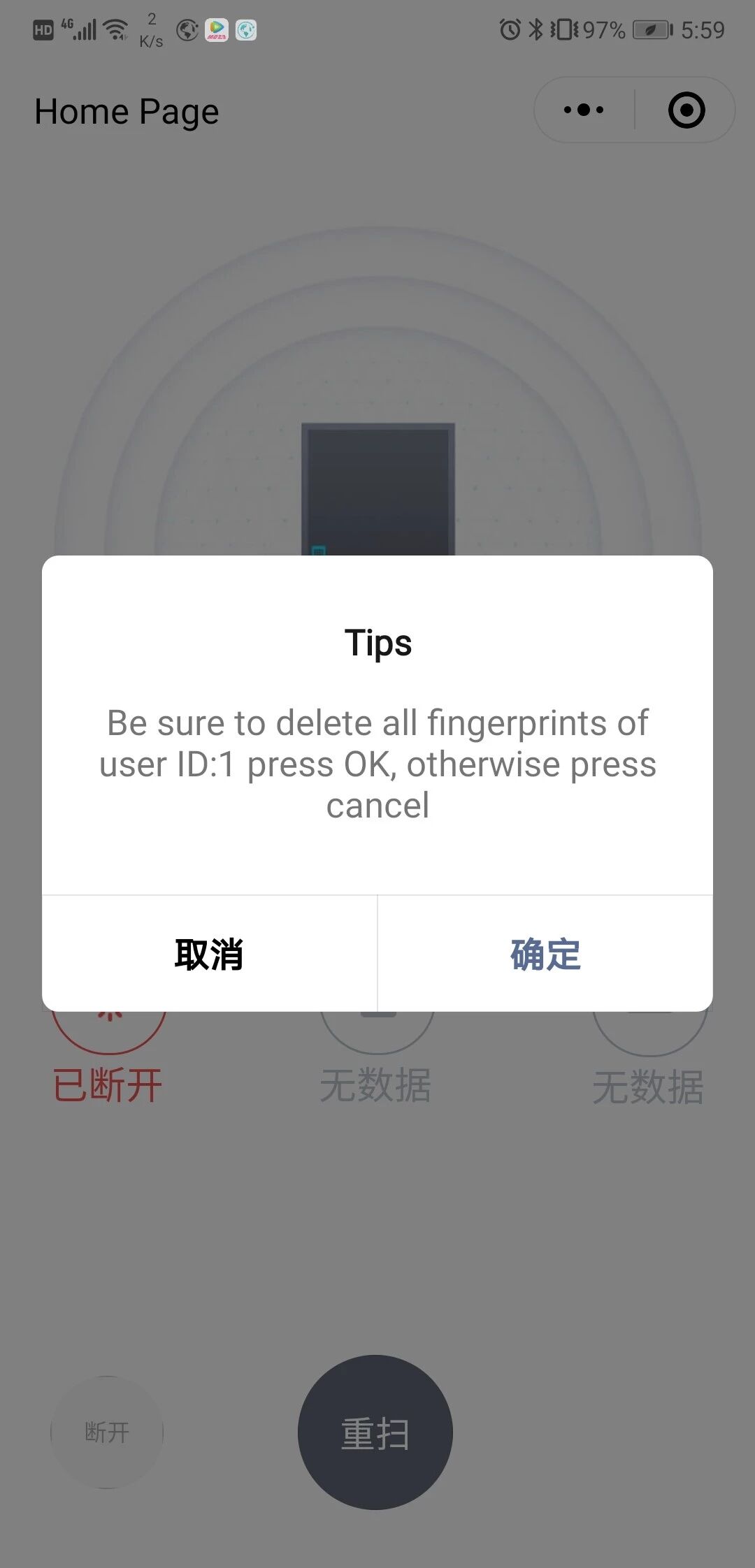
Task: Tap 取消 to cancel fingerprint deletion
Action: click(209, 954)
